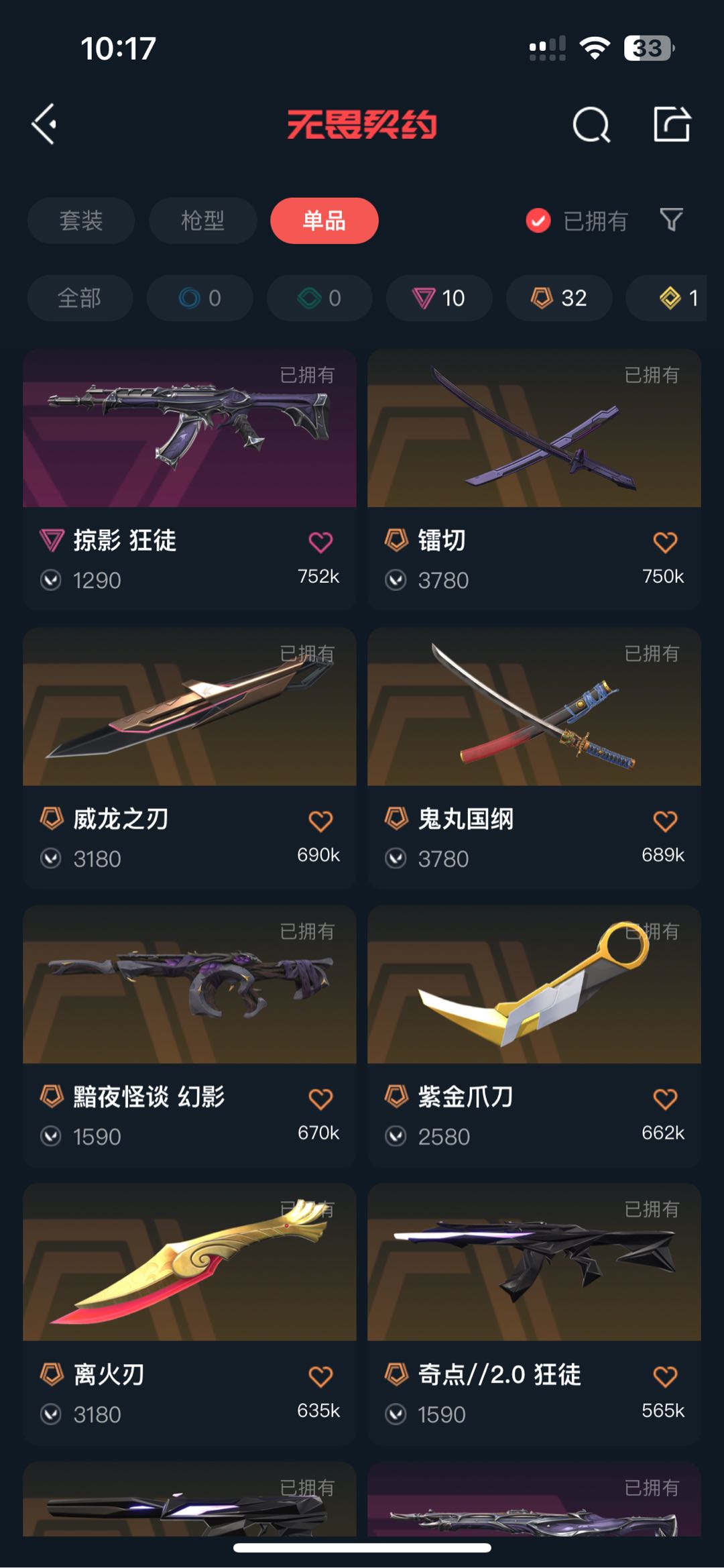Open the search magnifier icon
This screenshot has width=724, height=1568.
click(591, 125)
